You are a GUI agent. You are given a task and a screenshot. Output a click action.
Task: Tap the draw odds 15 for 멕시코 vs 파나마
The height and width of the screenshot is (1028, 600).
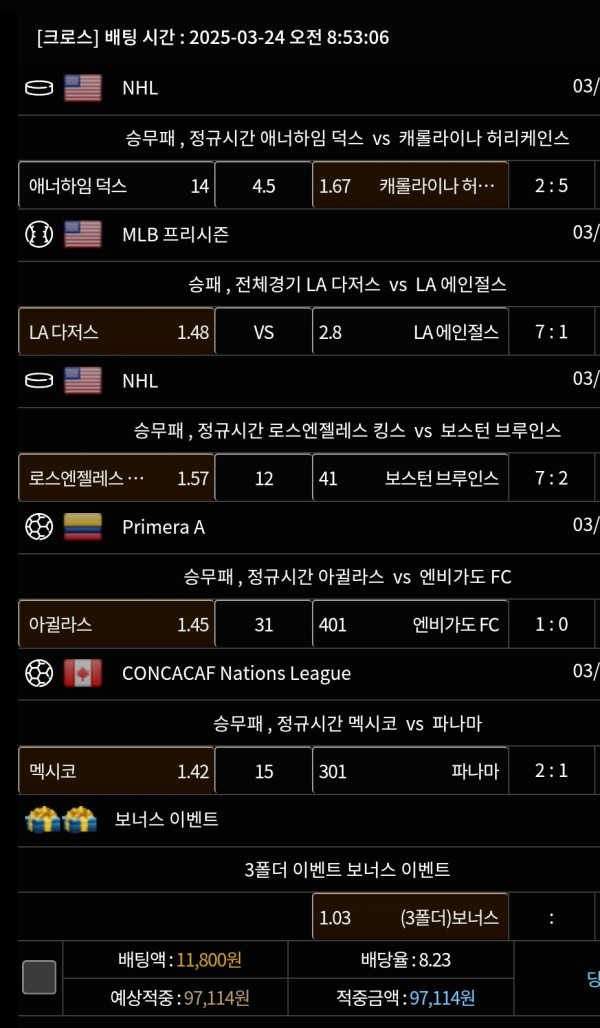[264, 771]
